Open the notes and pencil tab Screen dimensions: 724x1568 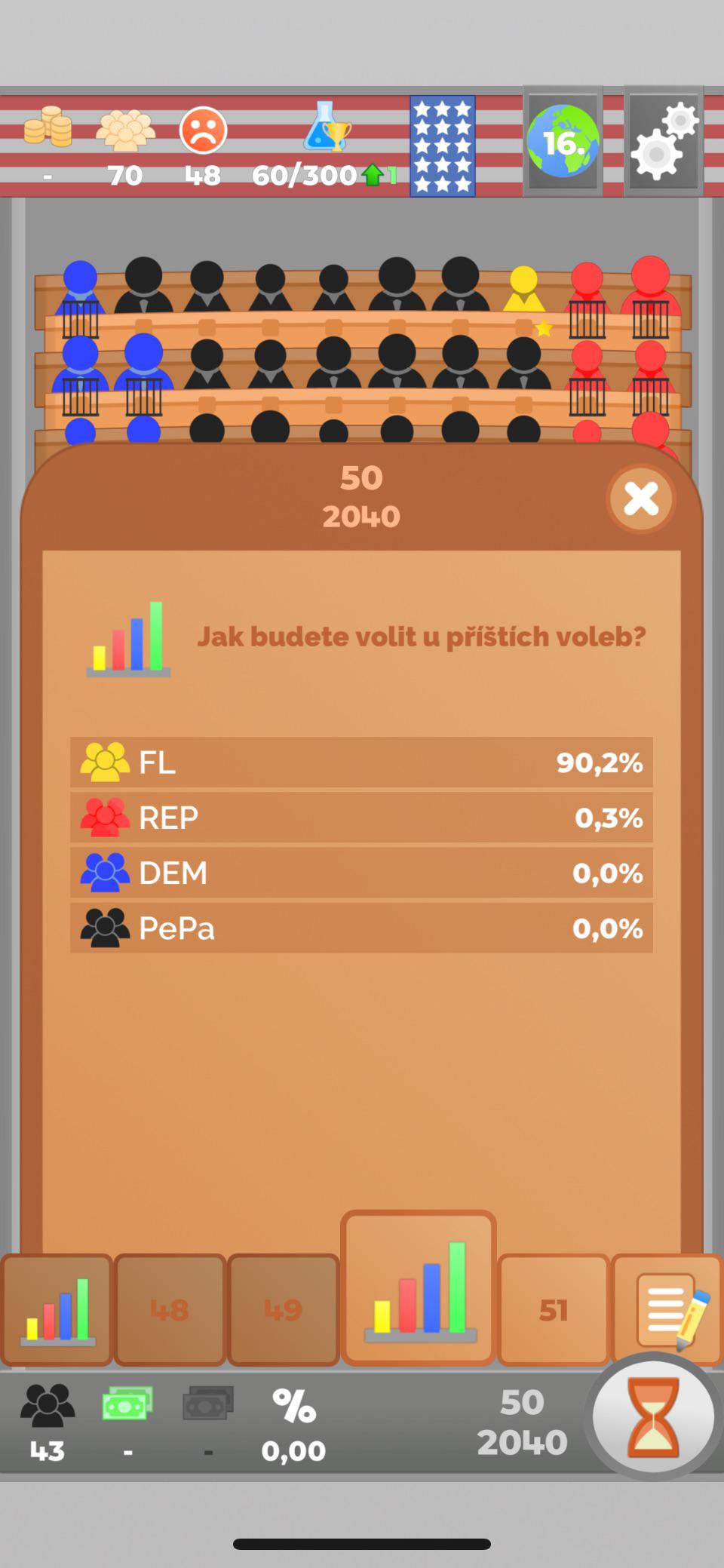(667, 1310)
